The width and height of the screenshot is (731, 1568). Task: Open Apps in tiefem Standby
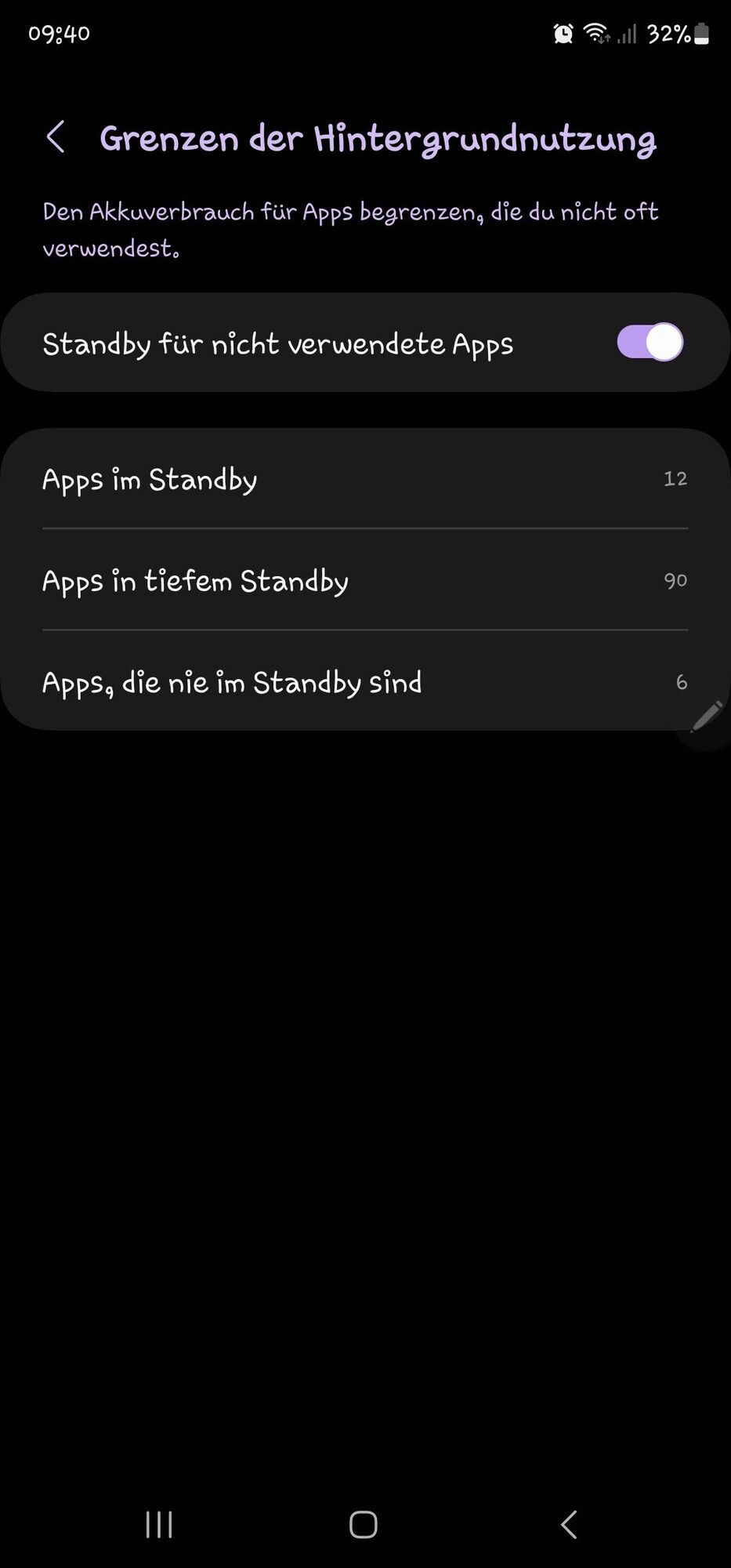coord(364,581)
